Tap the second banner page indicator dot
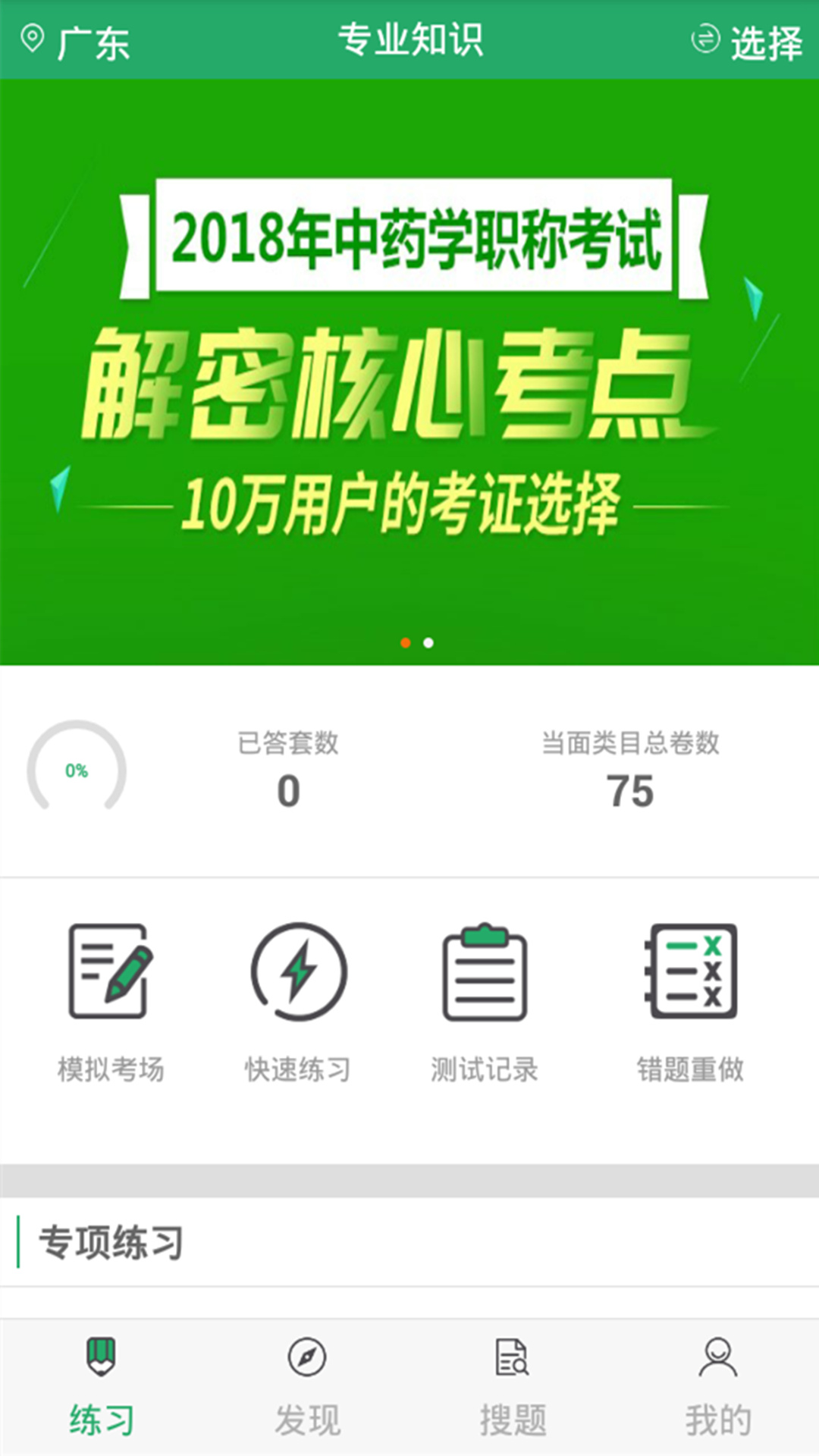This screenshot has width=819, height=1456. [428, 643]
